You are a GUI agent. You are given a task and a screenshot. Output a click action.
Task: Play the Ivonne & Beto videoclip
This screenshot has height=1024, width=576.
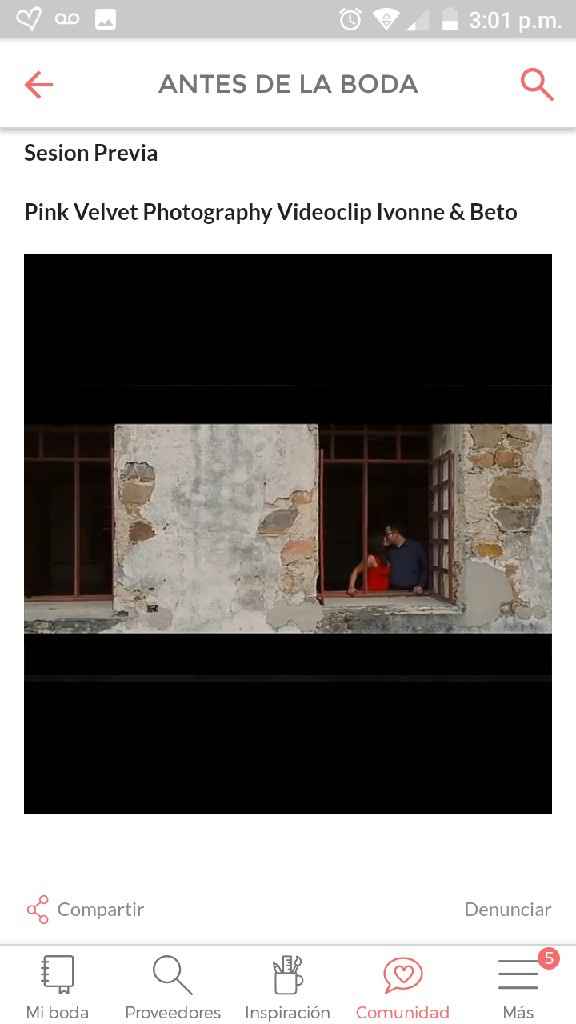click(288, 534)
